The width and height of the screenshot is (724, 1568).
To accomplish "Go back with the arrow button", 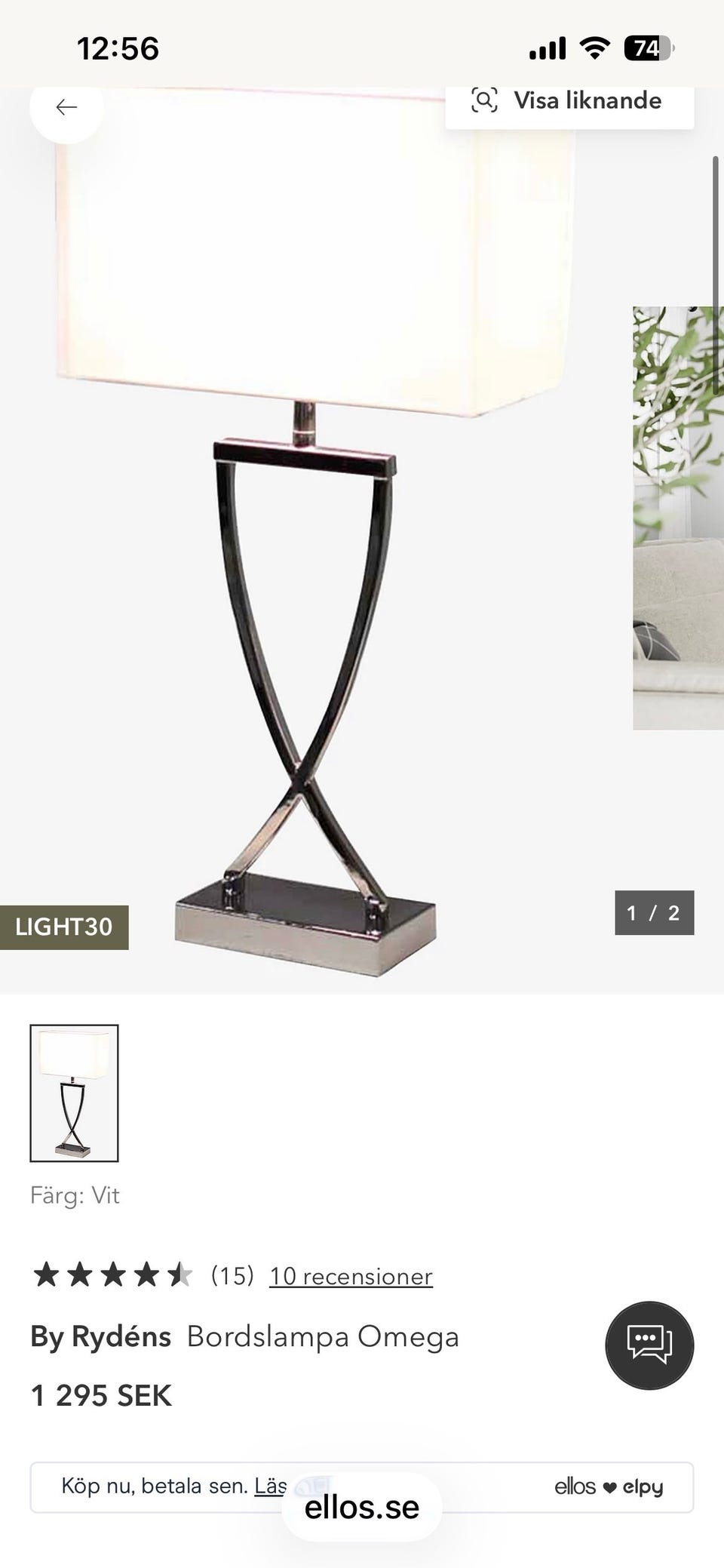I will tap(66, 108).
